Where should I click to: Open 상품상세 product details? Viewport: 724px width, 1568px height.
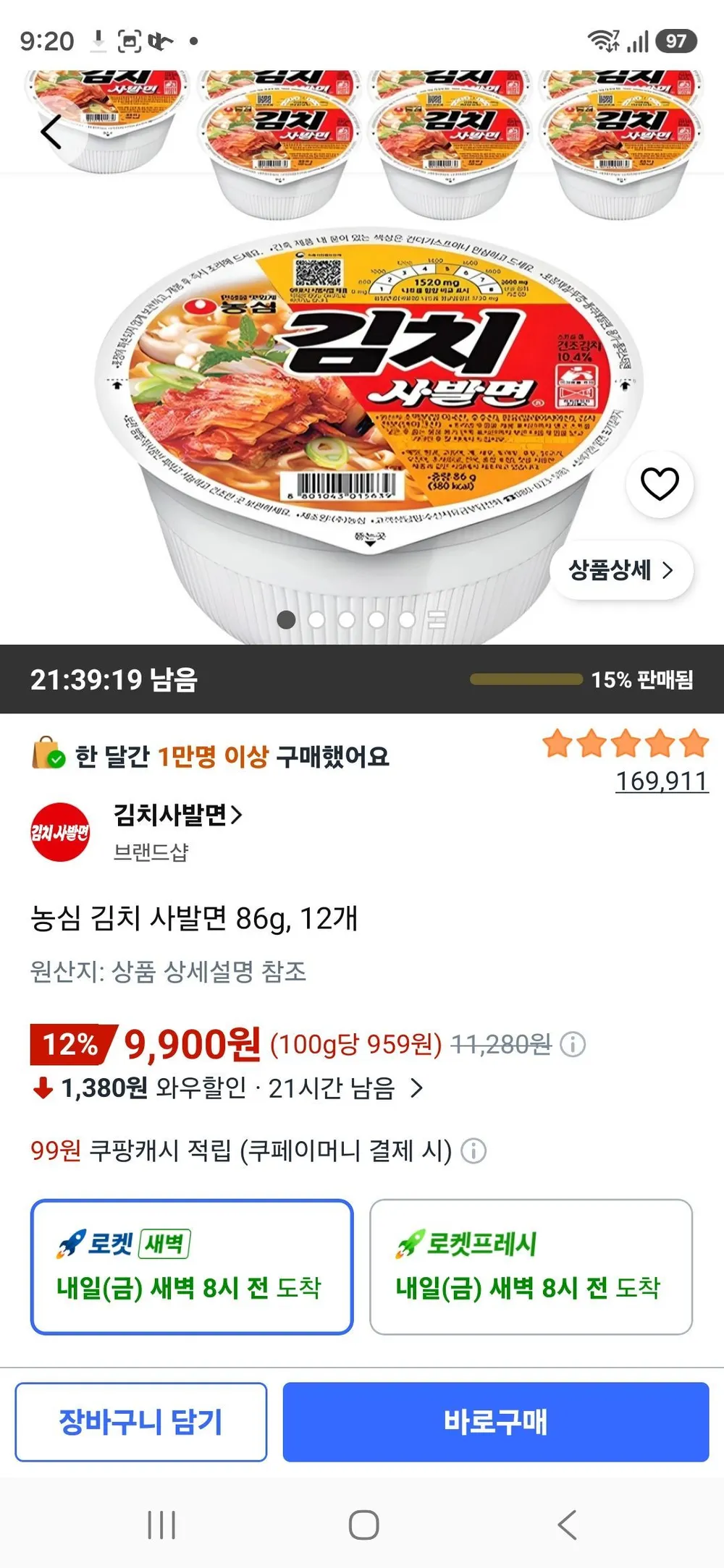622,570
